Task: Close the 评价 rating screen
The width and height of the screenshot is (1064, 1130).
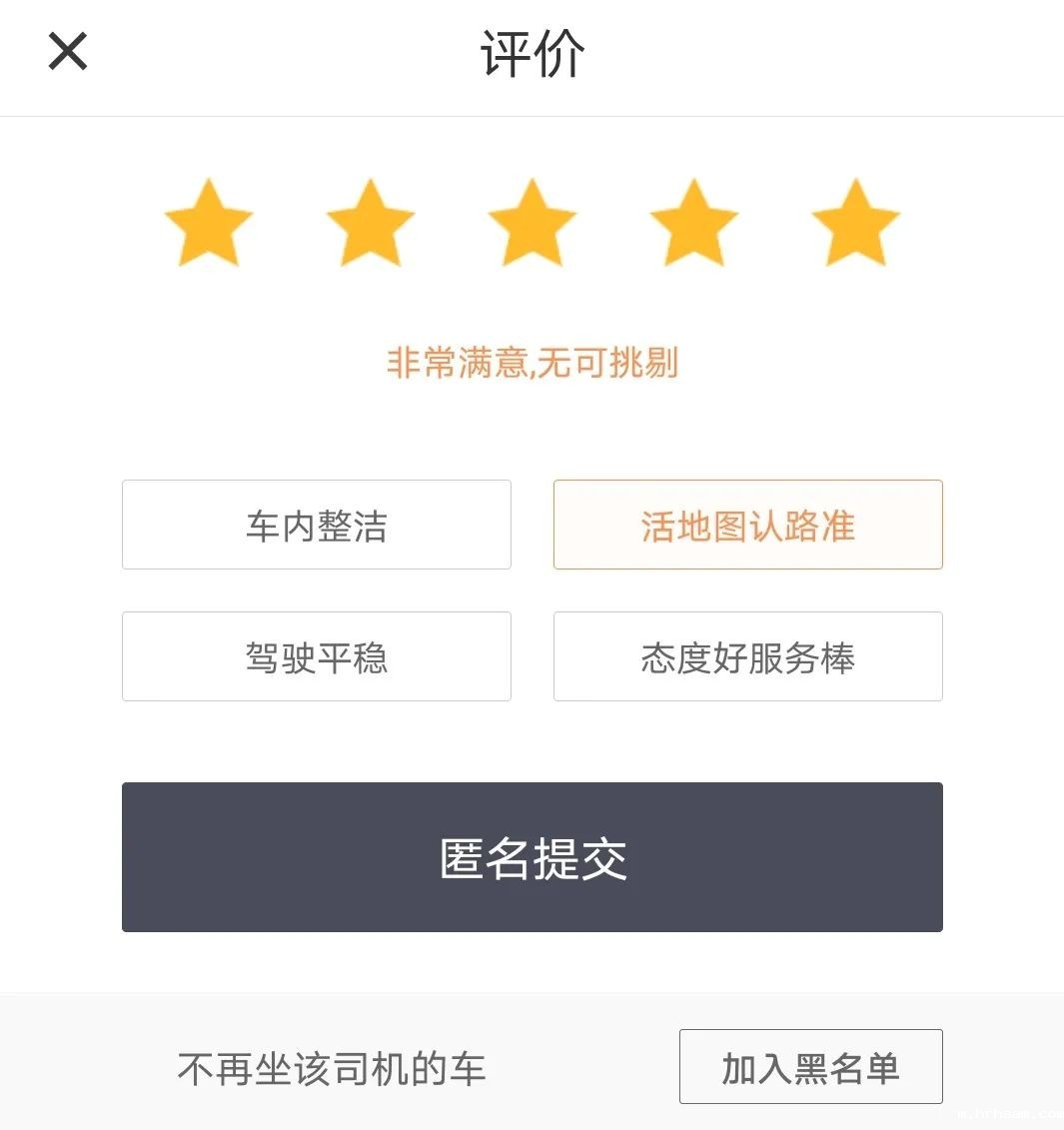Action: (68, 51)
